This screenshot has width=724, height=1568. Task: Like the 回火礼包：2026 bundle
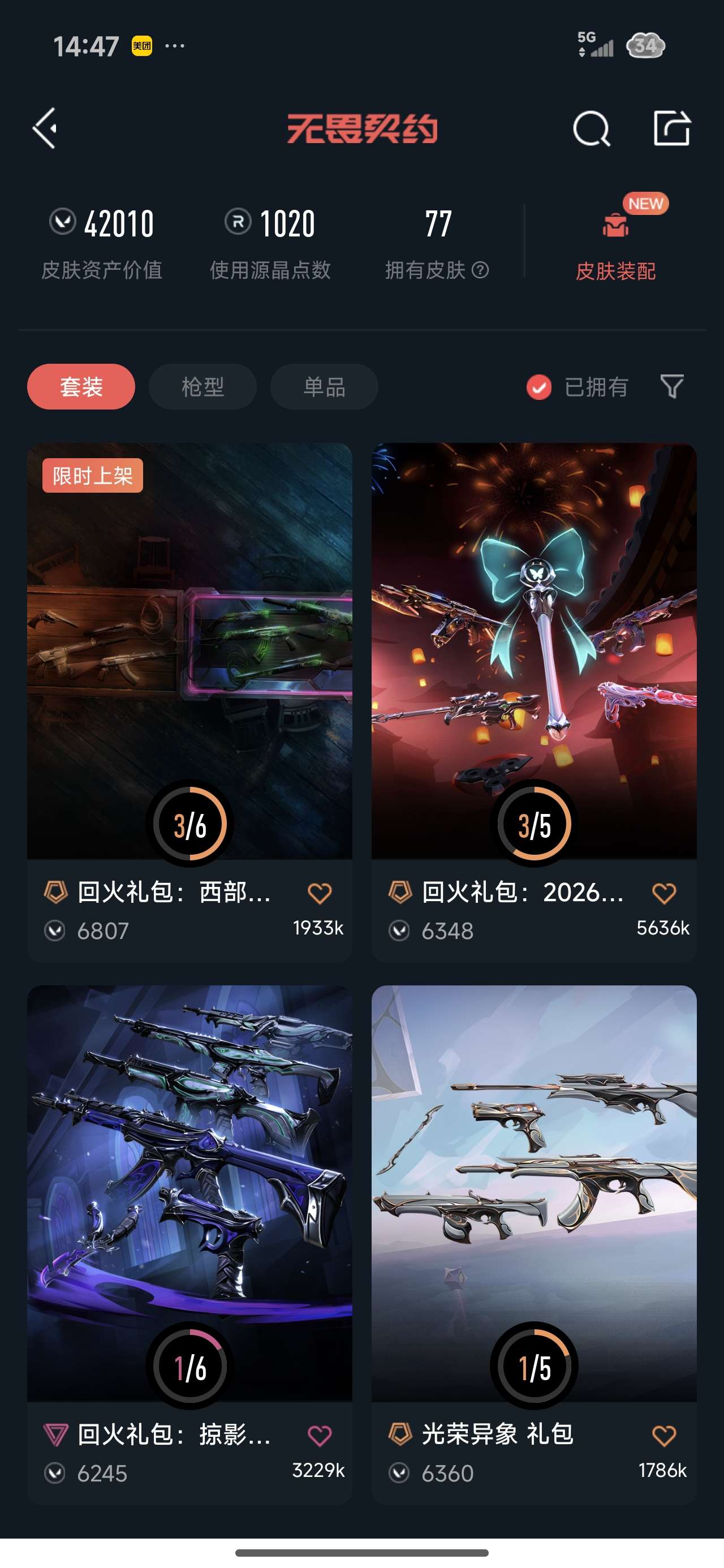pyautogui.click(x=664, y=893)
